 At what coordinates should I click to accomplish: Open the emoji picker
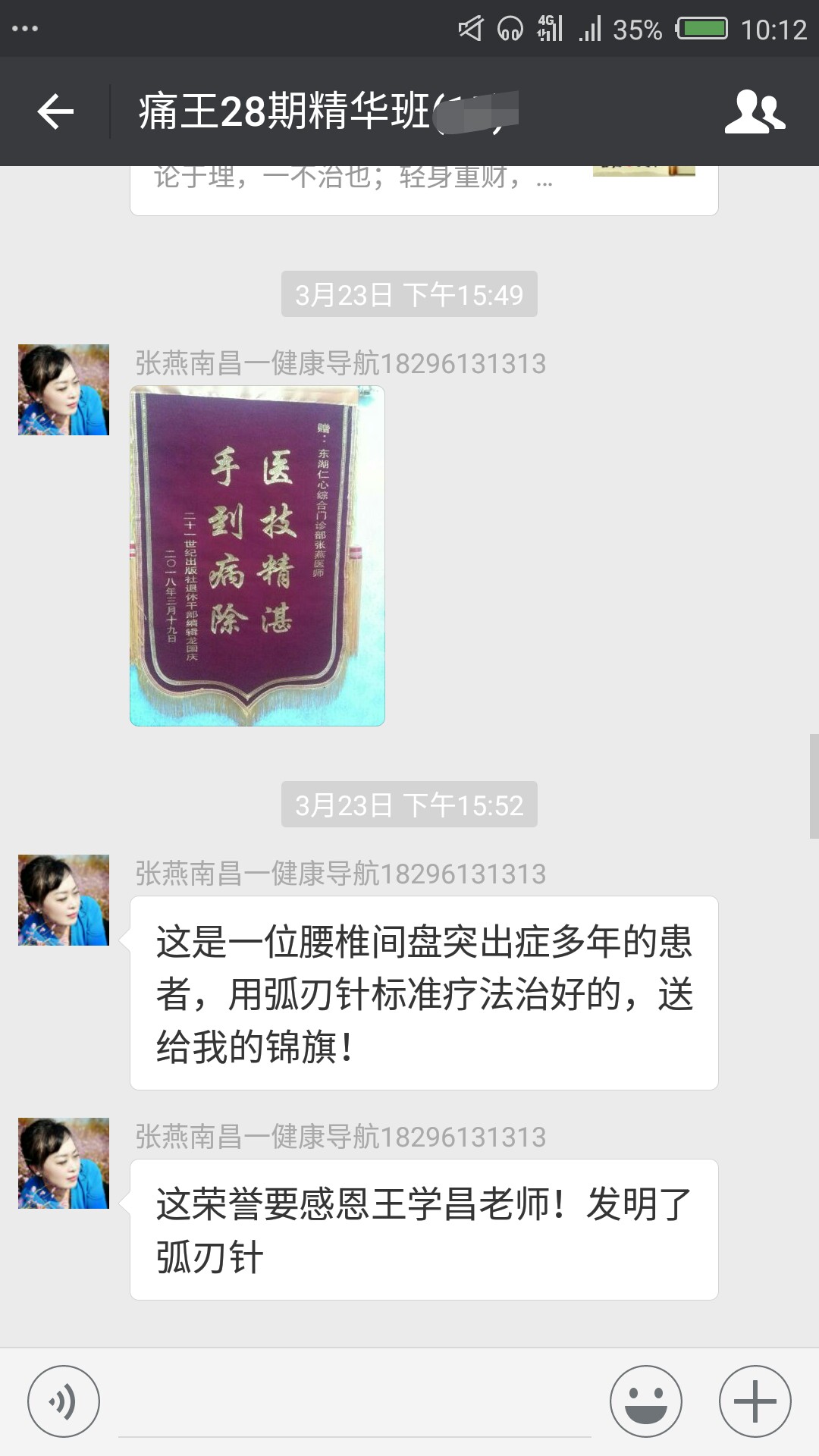point(646,1401)
